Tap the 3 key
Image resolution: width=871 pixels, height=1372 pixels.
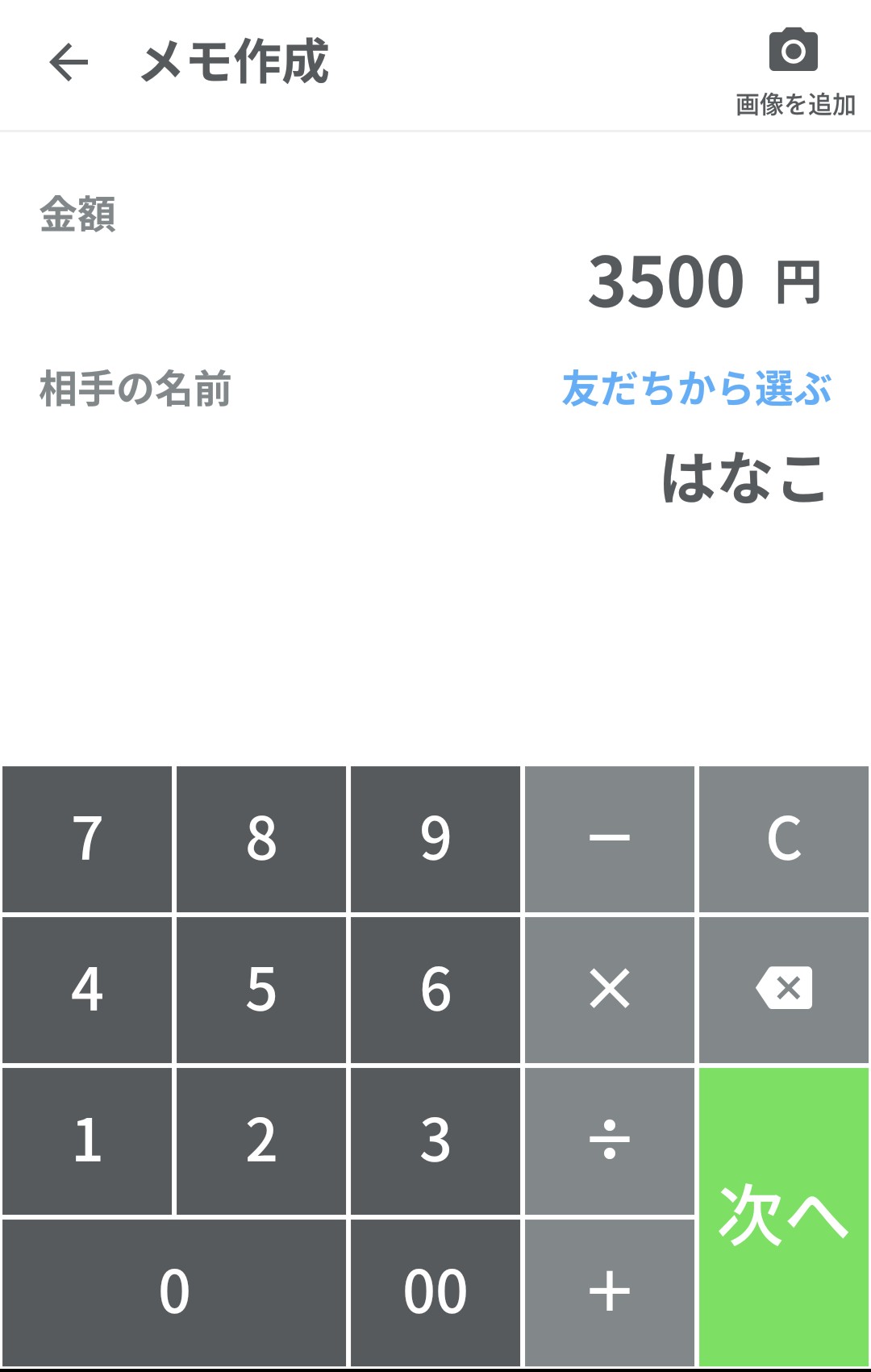coord(435,1141)
